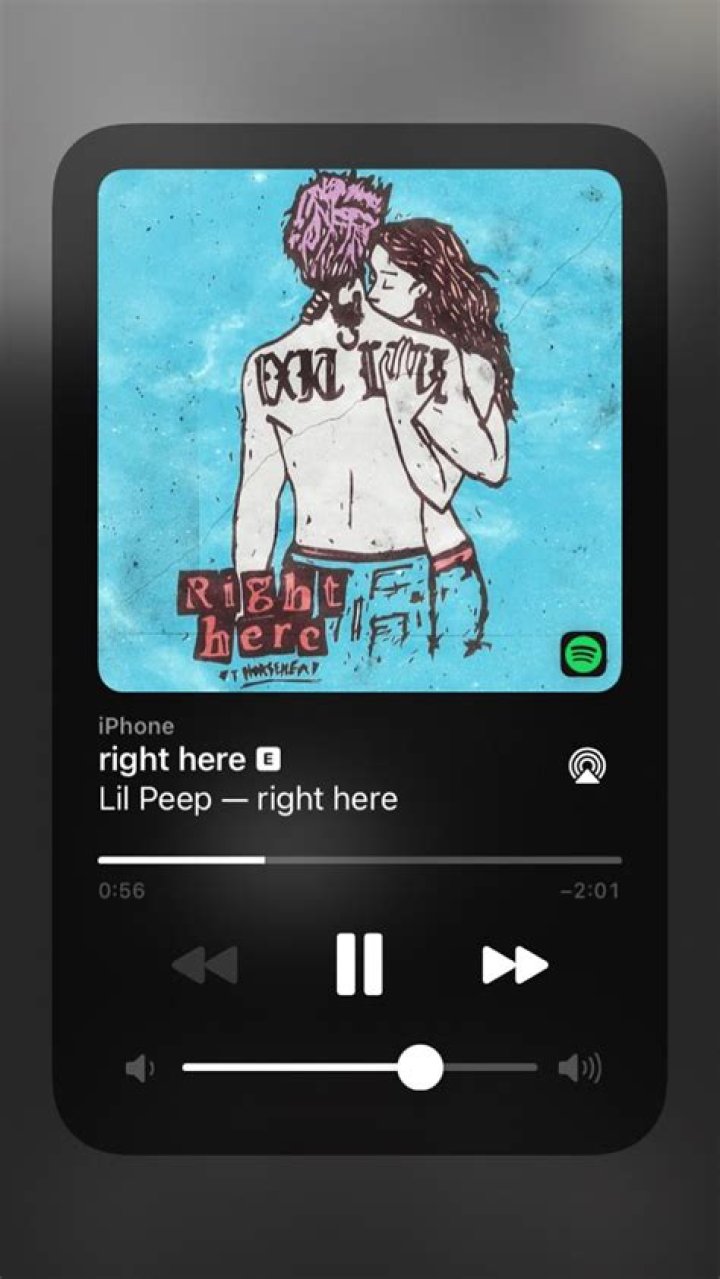Tap the low volume speaker icon
The image size is (720, 1279).
coord(139,1067)
